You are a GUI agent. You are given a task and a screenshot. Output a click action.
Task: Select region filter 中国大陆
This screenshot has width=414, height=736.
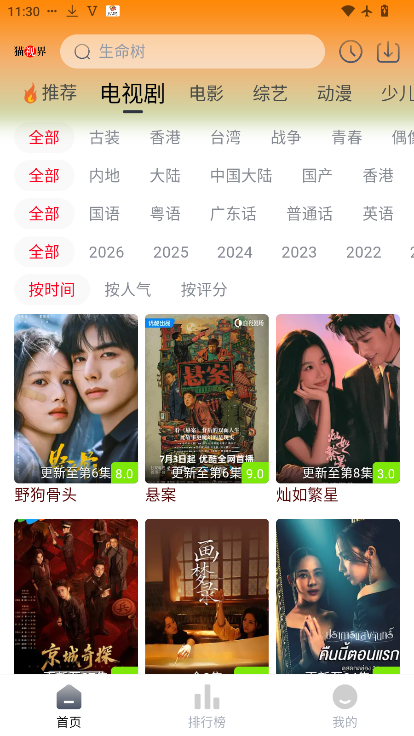point(241,176)
